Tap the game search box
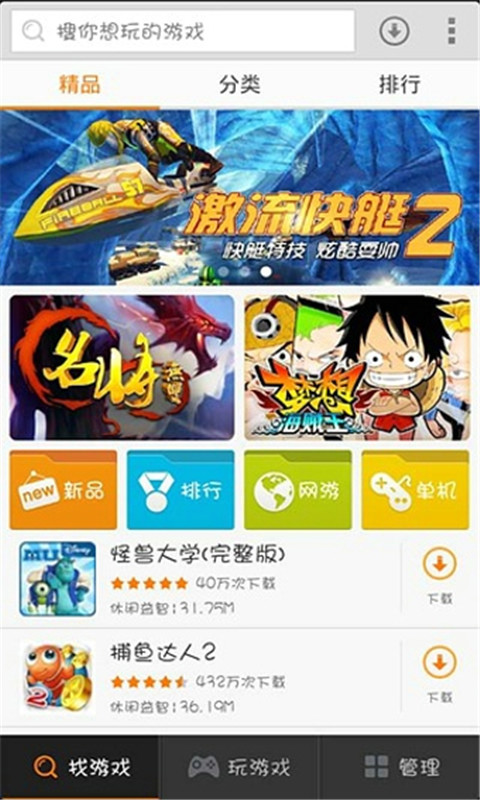480x800 pixels. pyautogui.click(x=183, y=31)
